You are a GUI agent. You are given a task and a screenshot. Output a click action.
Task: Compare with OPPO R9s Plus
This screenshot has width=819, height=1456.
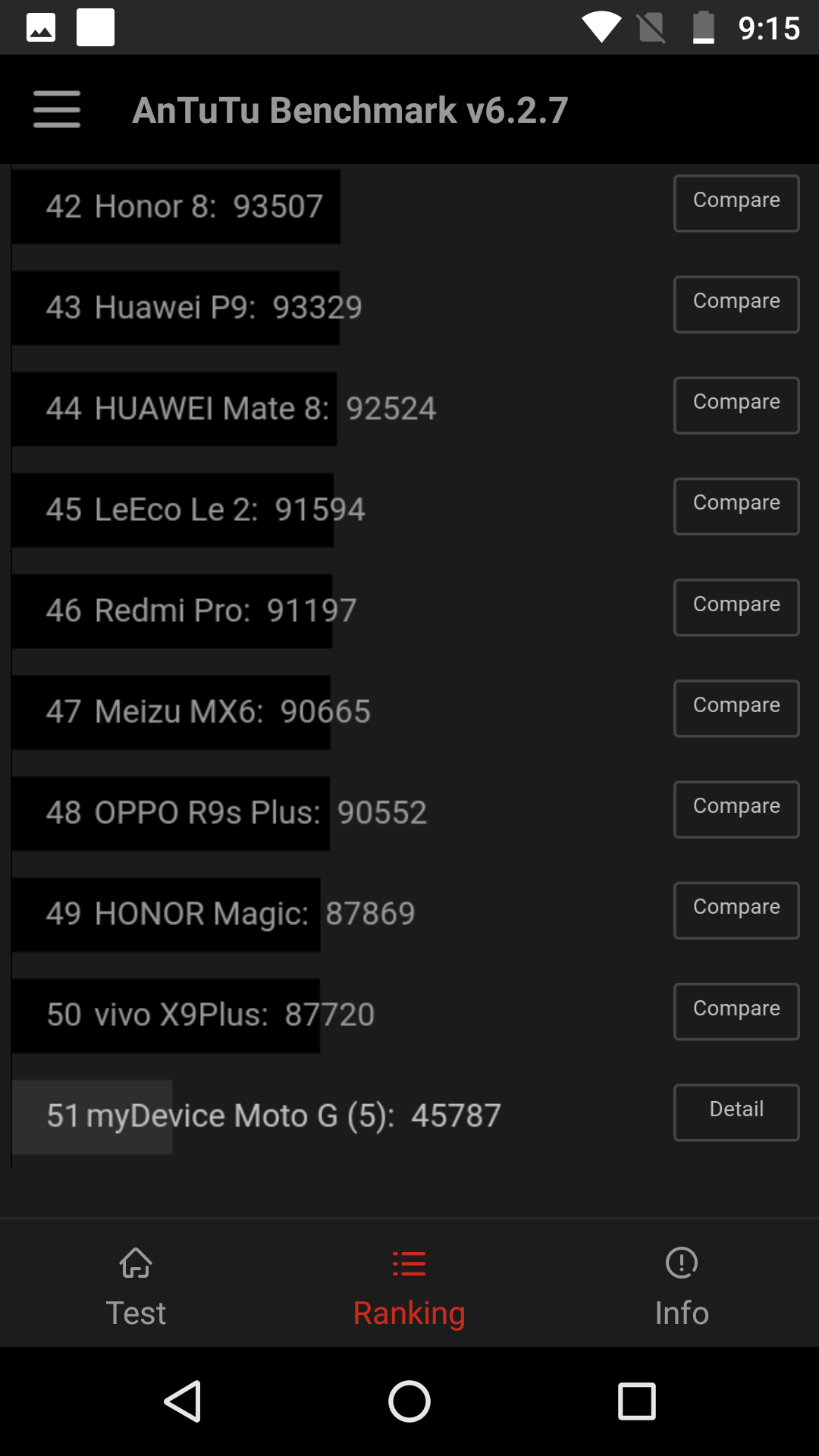pos(736,808)
